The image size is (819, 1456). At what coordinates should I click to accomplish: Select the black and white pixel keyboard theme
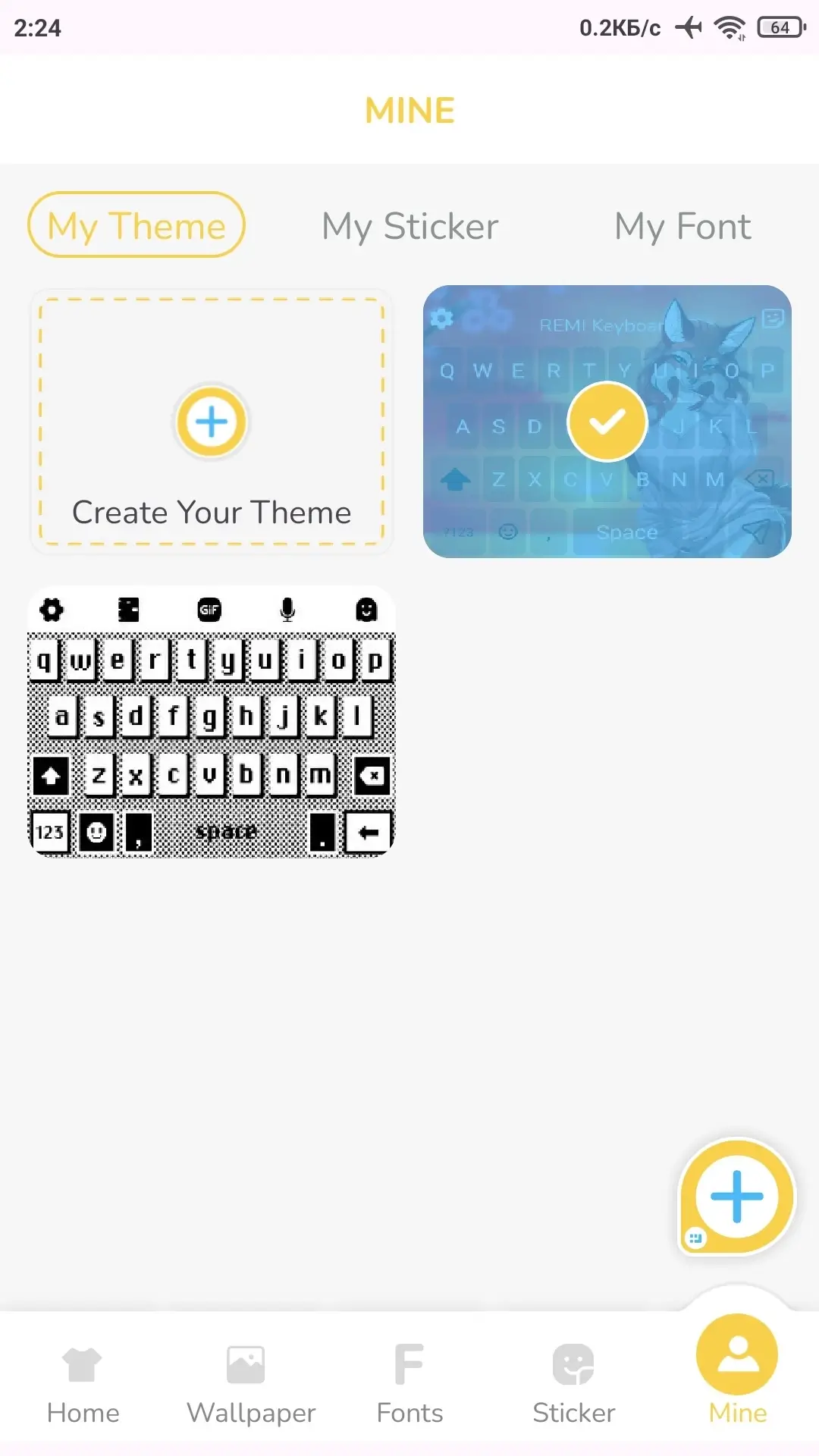[x=212, y=721]
